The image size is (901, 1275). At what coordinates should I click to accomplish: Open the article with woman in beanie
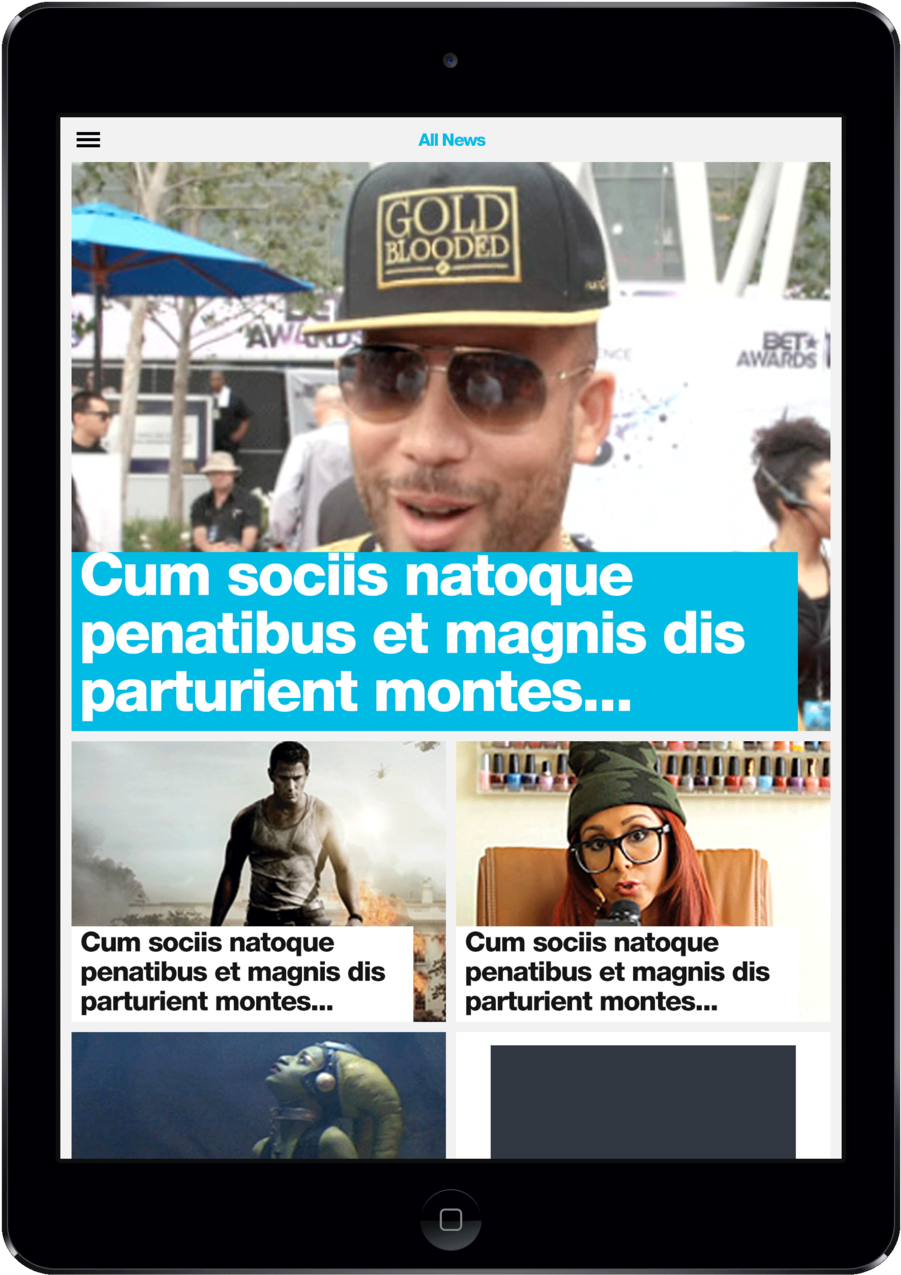point(642,880)
